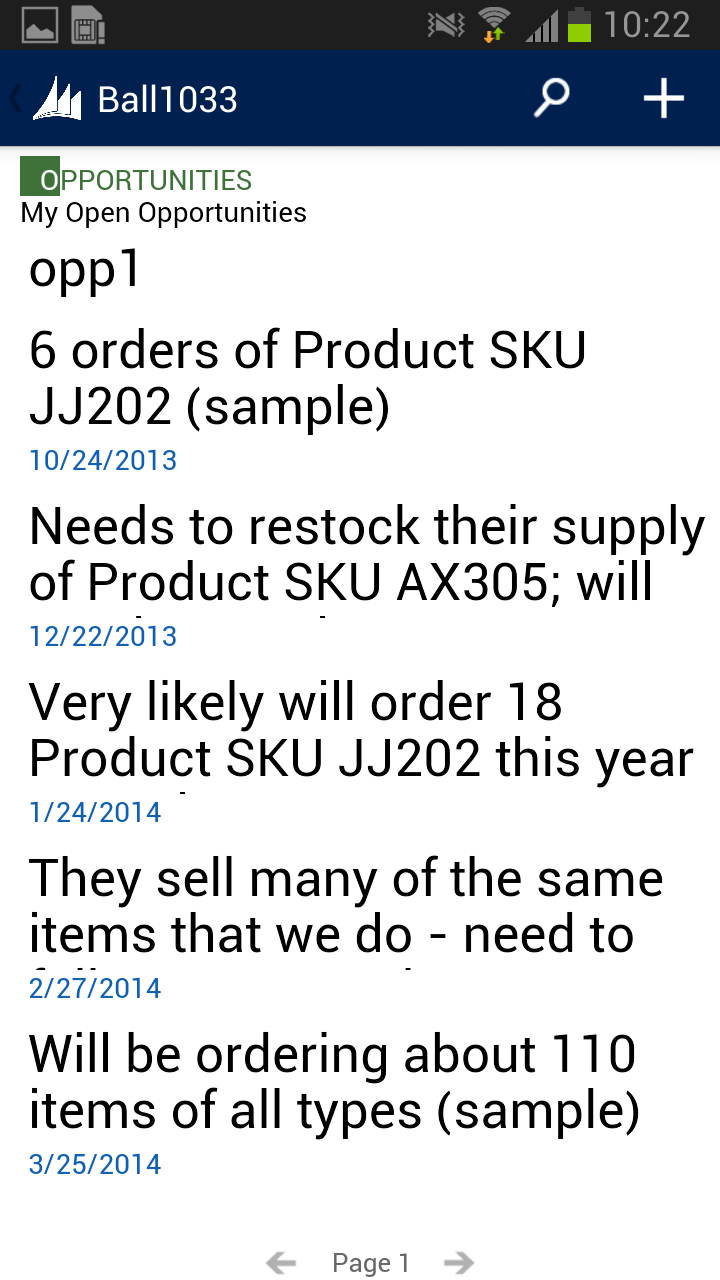Open Very likely will order 18 opportunity
This screenshot has height=1280, width=720.
pyautogui.click(x=360, y=731)
